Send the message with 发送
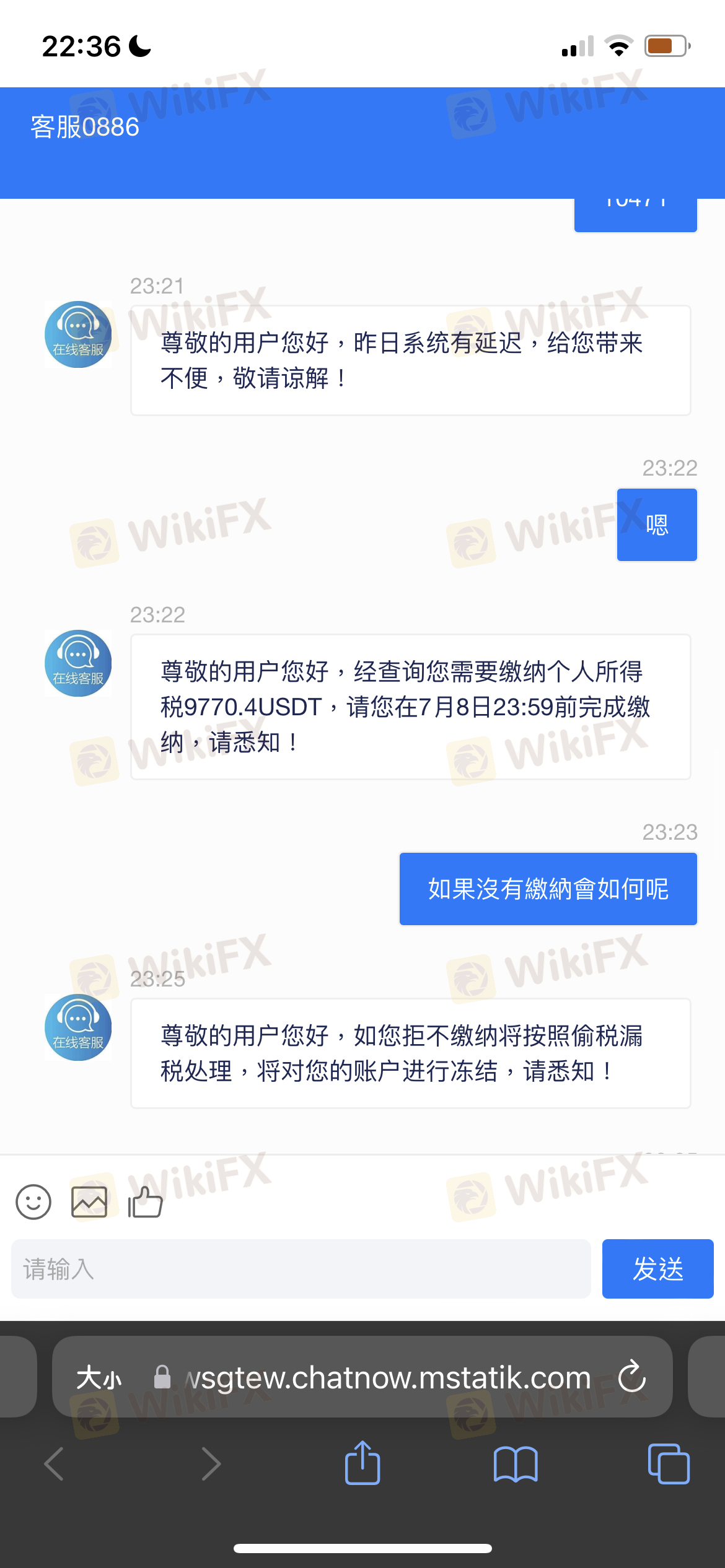Viewport: 725px width, 1568px height. pos(657,1269)
